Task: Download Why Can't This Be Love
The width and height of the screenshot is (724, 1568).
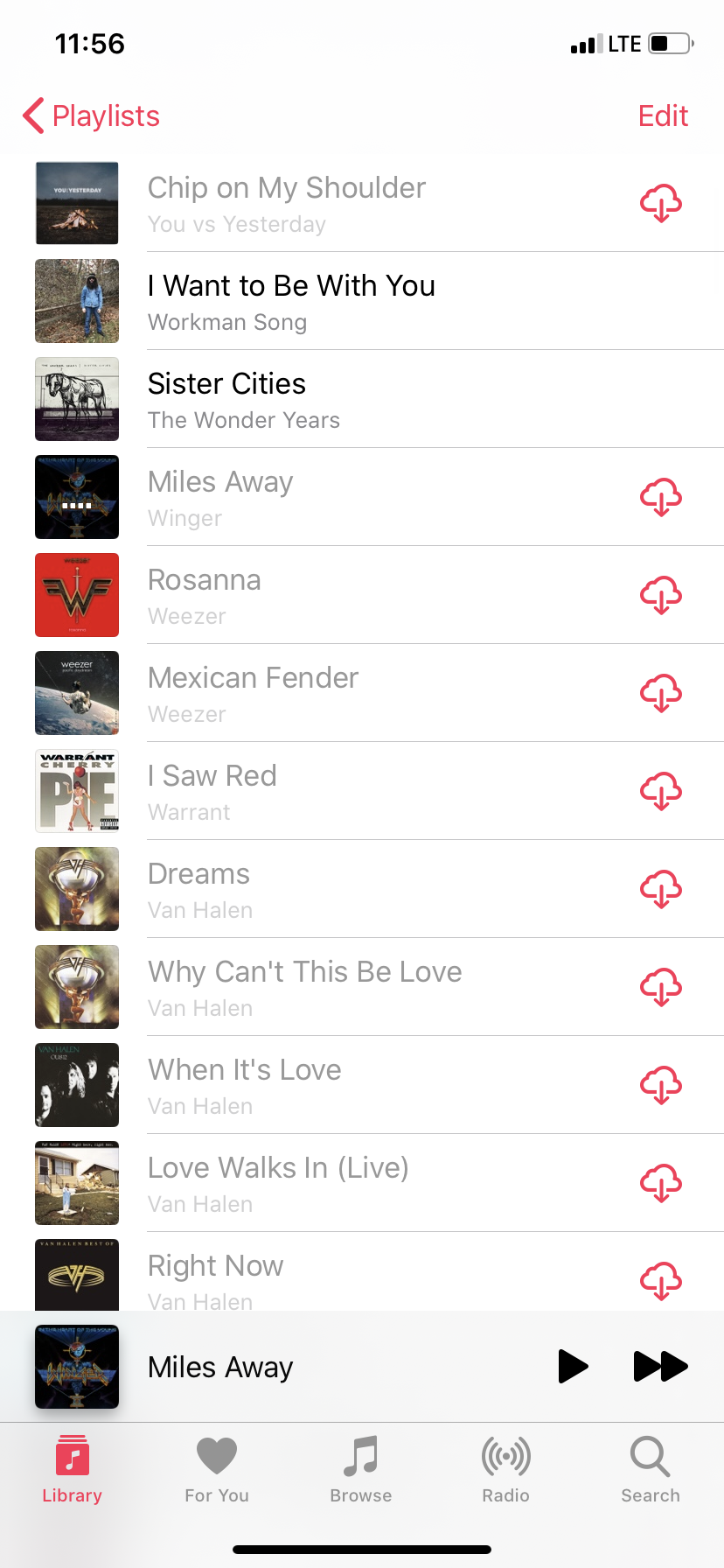Action: point(661,988)
